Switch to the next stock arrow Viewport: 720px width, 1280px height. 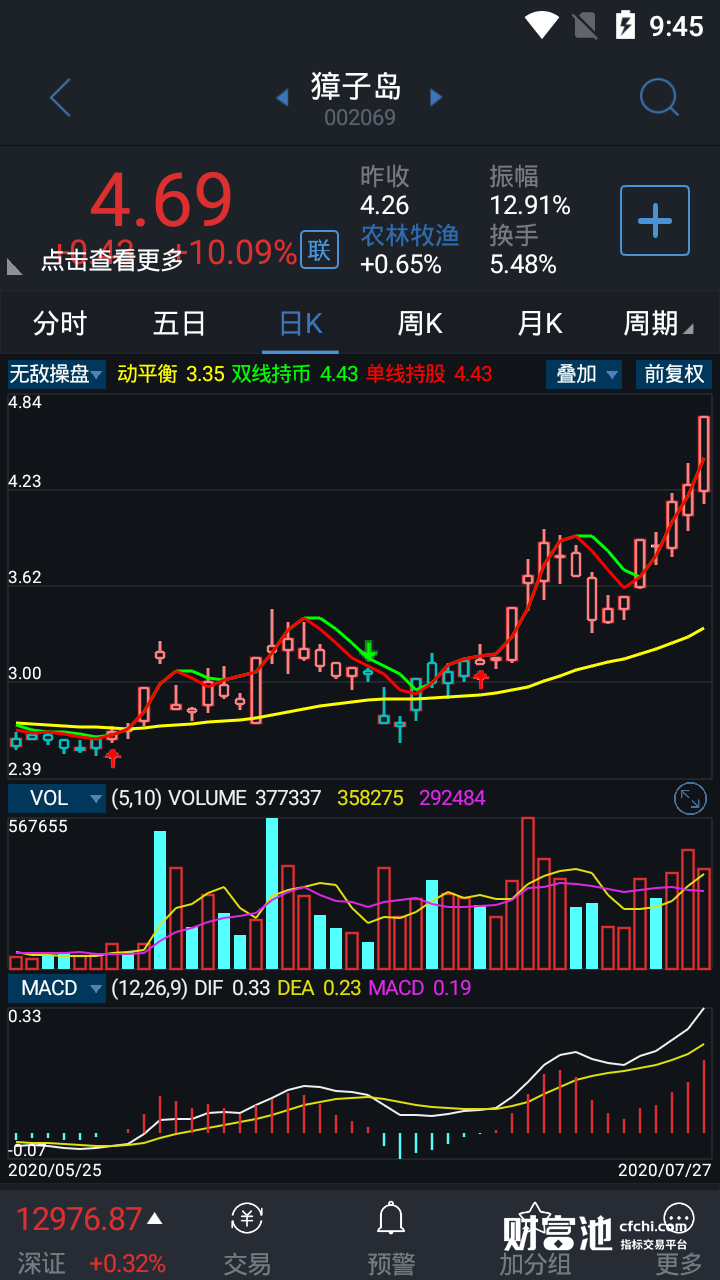(x=436, y=97)
